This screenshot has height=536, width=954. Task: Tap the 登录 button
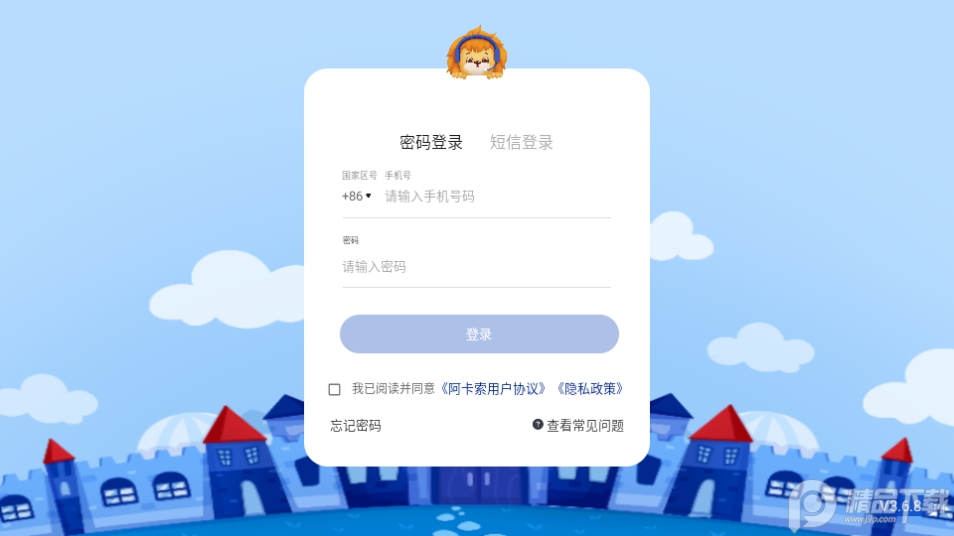[479, 334]
